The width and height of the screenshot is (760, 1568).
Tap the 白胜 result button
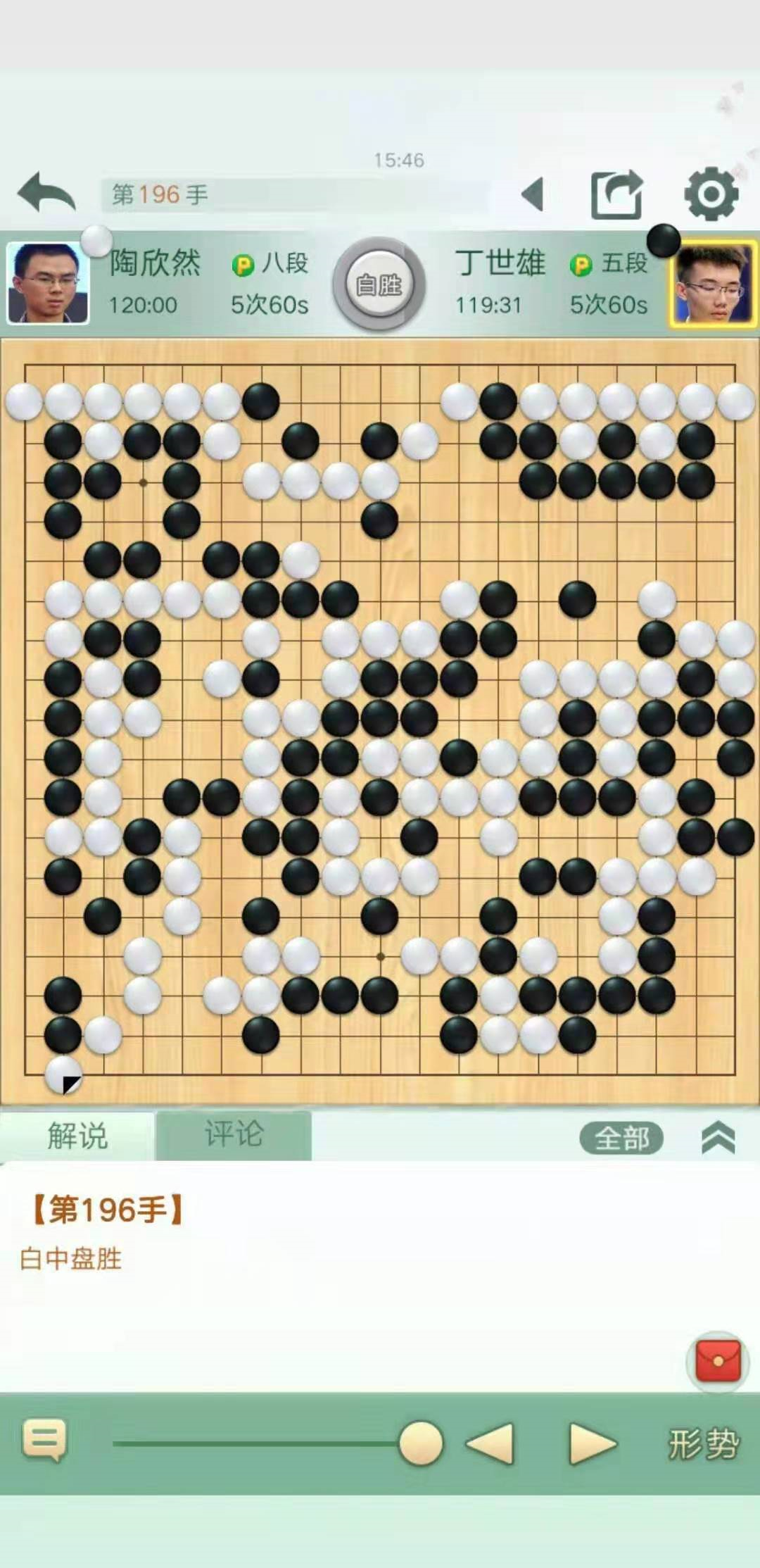(379, 284)
